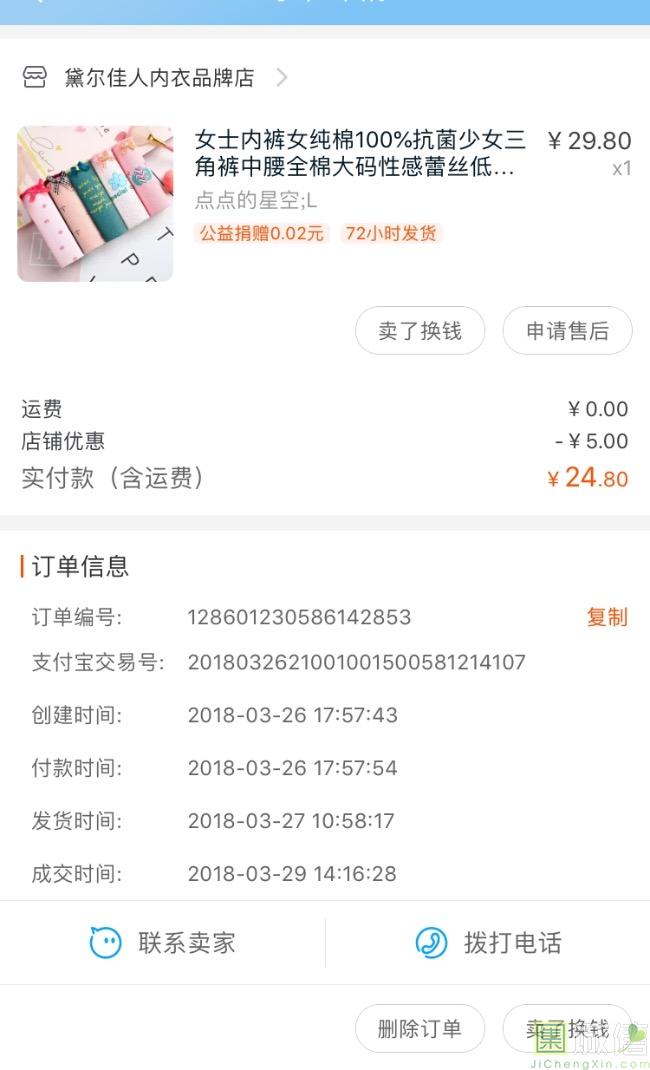Viewport: 650px width, 1070px height.
Task: Contact the seller via 联系卖家
Action: click(x=163, y=942)
